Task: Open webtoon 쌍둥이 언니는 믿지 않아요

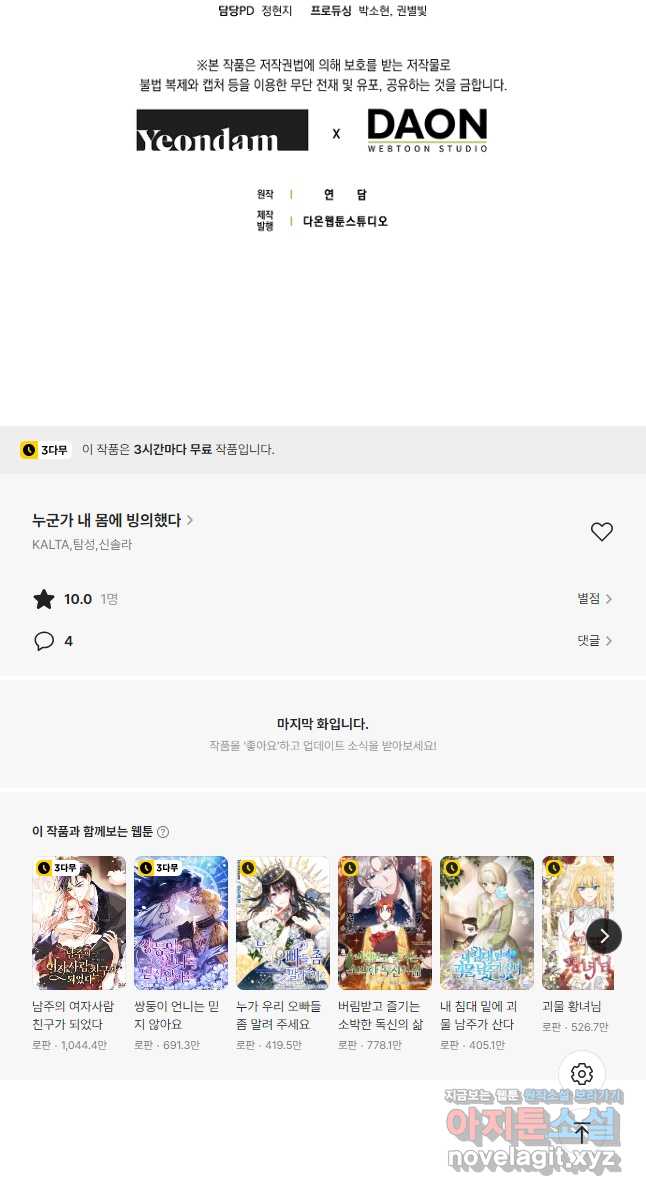Action: pos(181,923)
